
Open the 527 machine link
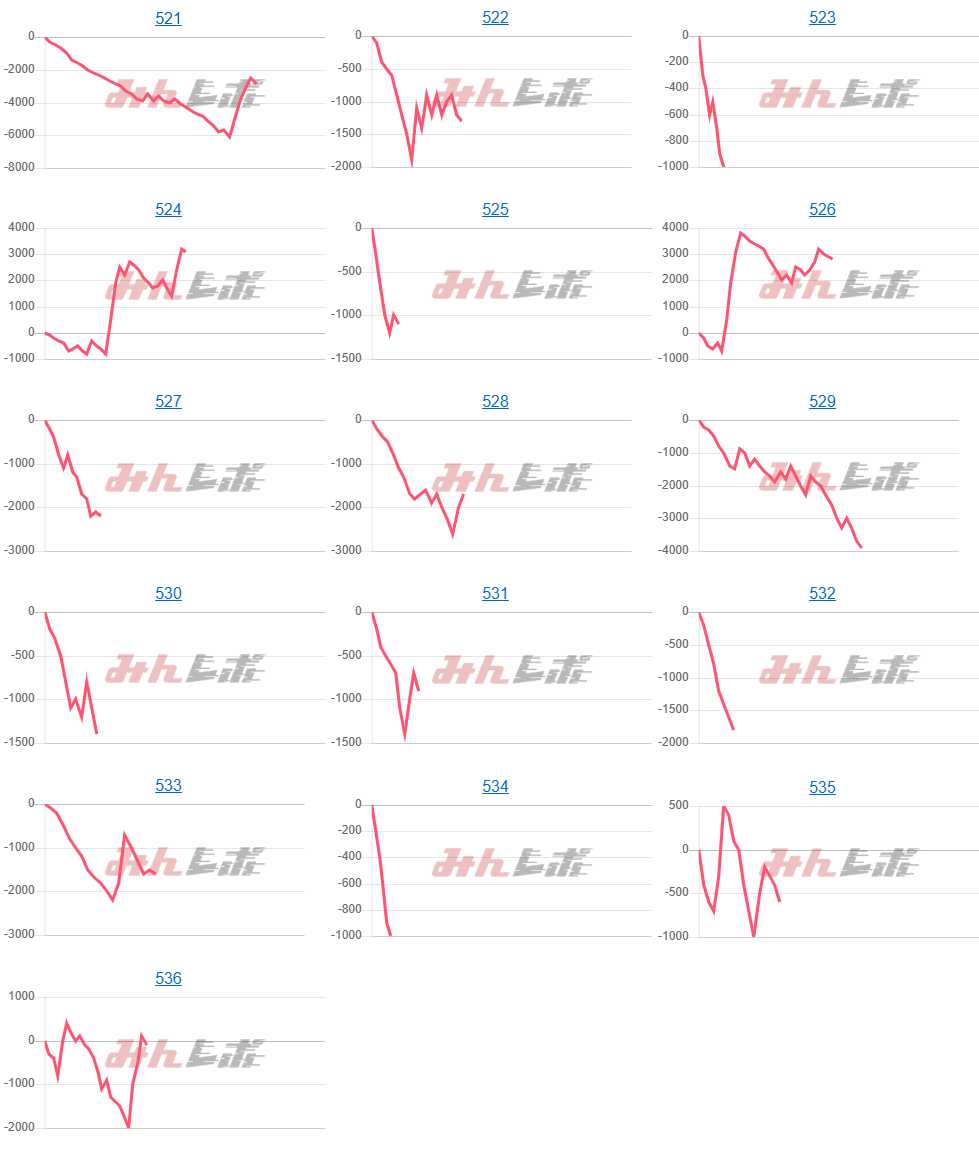pyautogui.click(x=168, y=402)
